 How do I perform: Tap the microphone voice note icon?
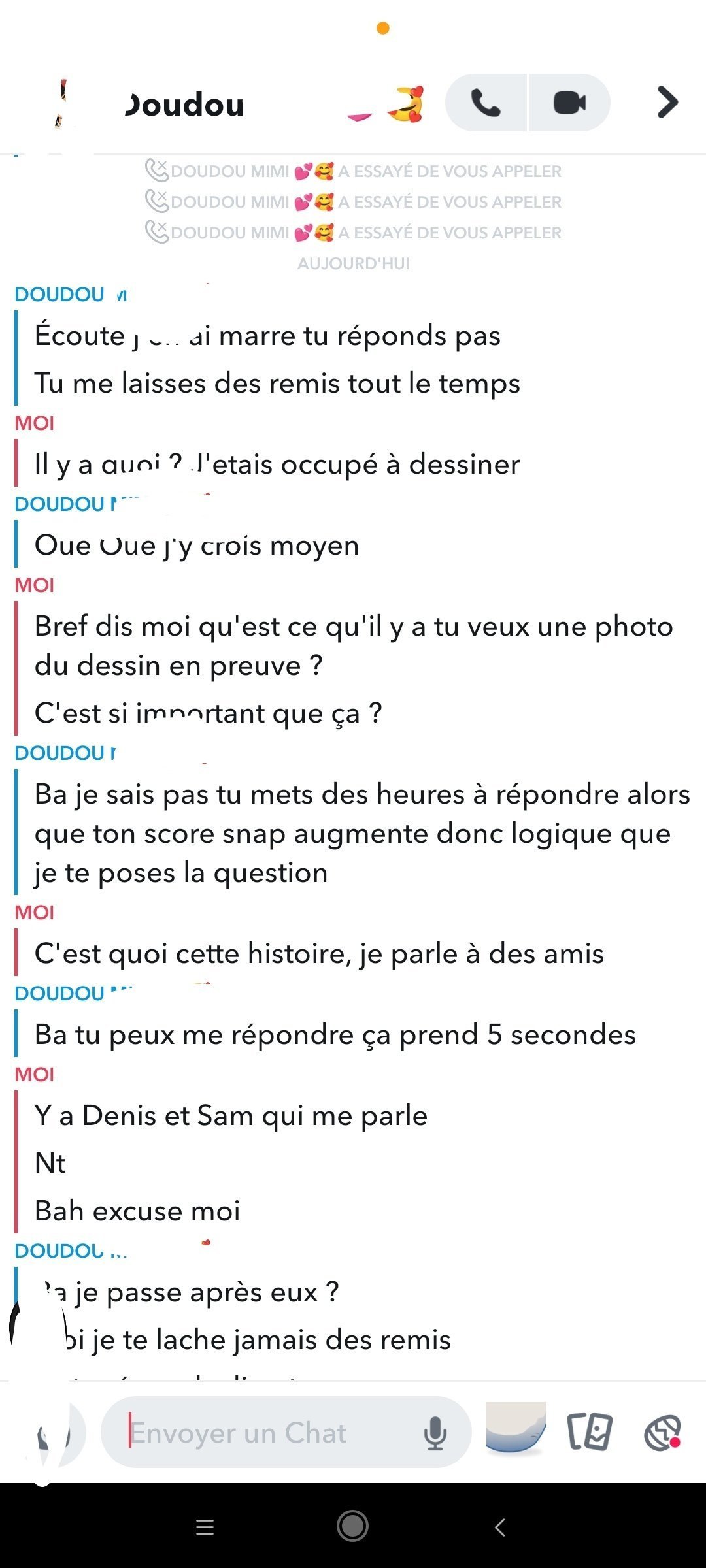[435, 1434]
